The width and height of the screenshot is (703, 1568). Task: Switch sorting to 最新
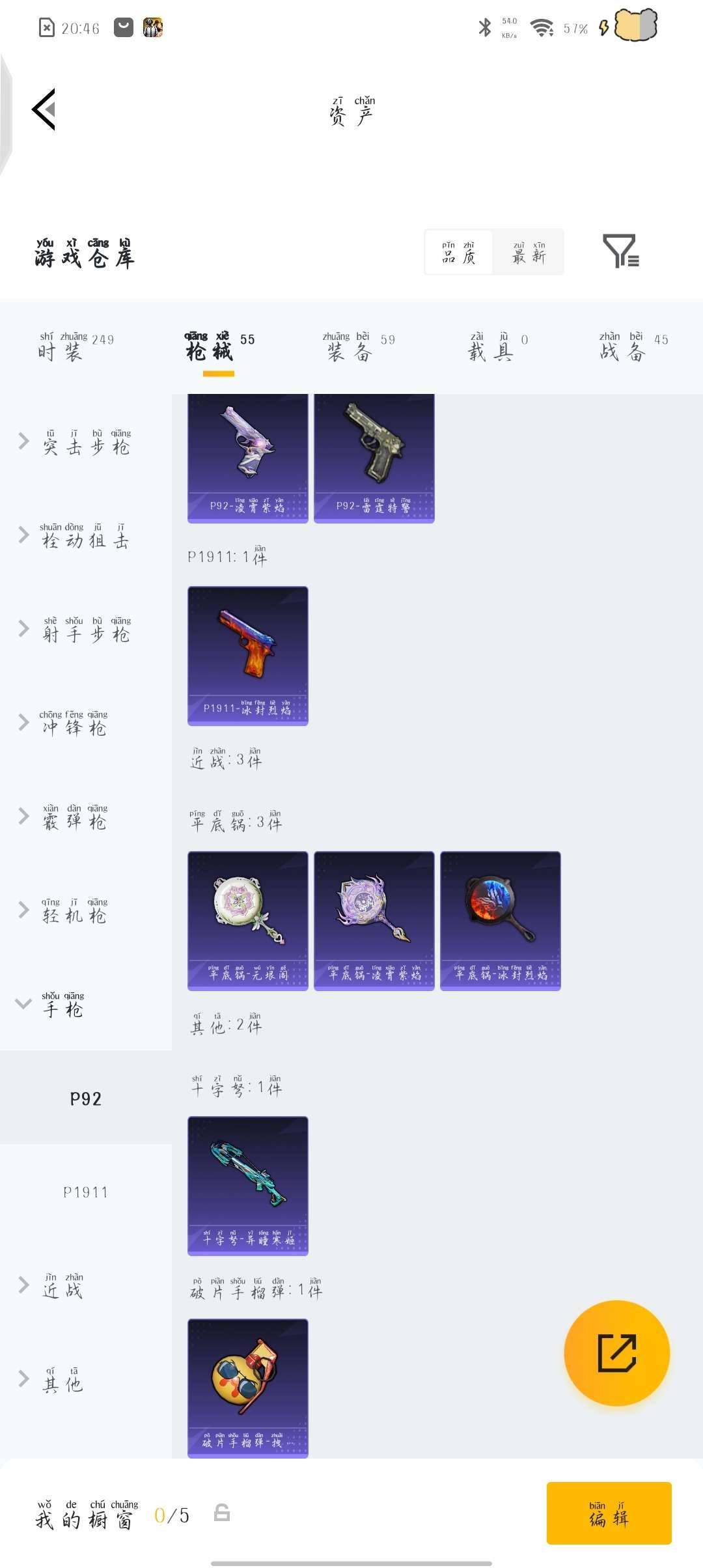[529, 253]
